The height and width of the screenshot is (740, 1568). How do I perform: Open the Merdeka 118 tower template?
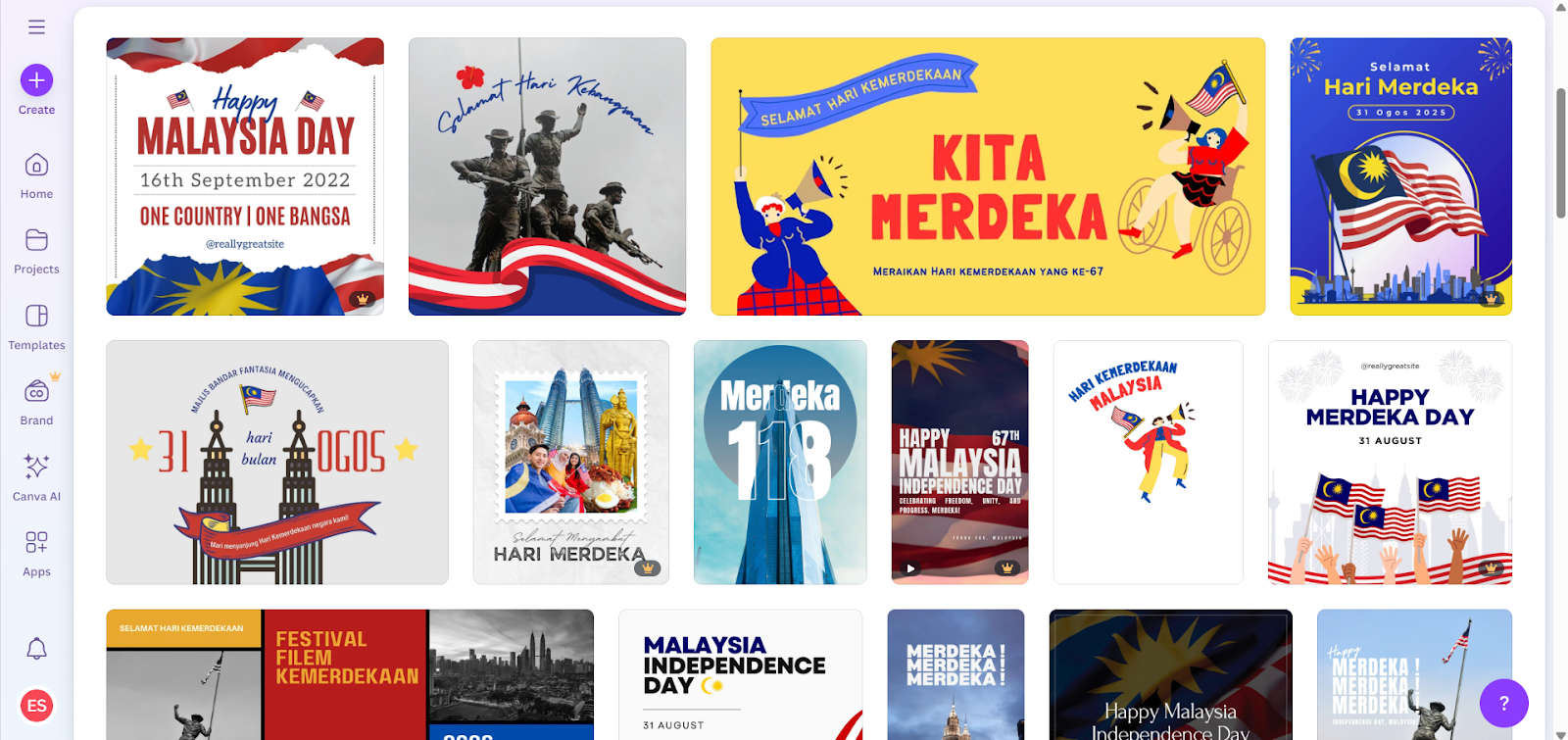tap(780, 462)
